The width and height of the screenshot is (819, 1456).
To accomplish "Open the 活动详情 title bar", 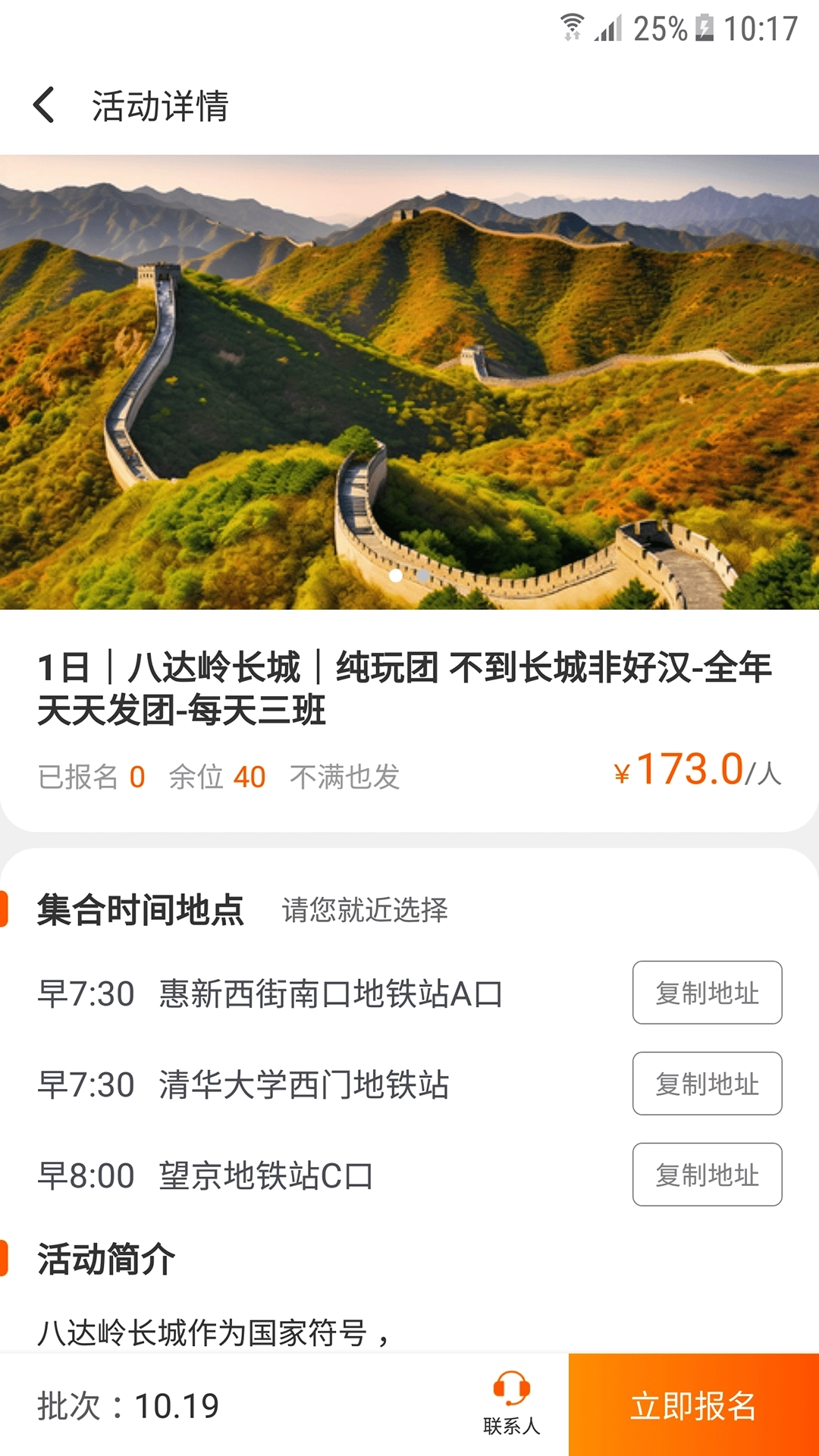I will [x=161, y=106].
